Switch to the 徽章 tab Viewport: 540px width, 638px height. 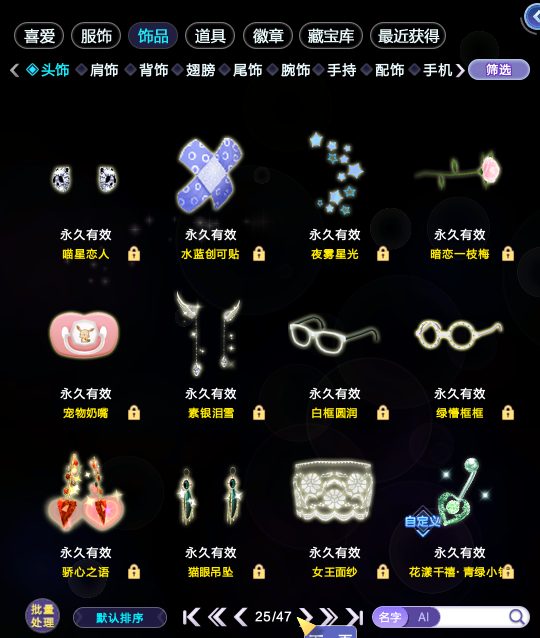[x=268, y=36]
